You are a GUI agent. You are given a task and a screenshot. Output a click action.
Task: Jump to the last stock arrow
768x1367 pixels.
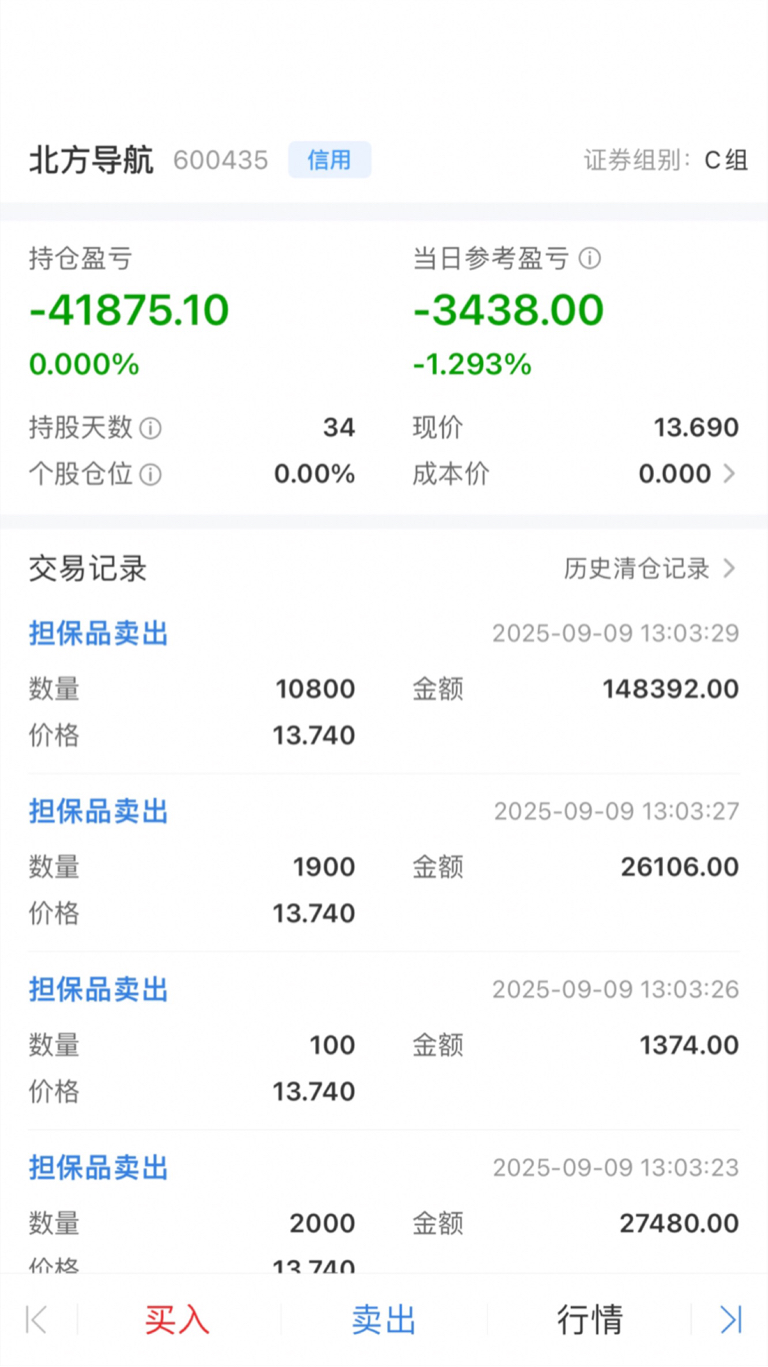(731, 1320)
